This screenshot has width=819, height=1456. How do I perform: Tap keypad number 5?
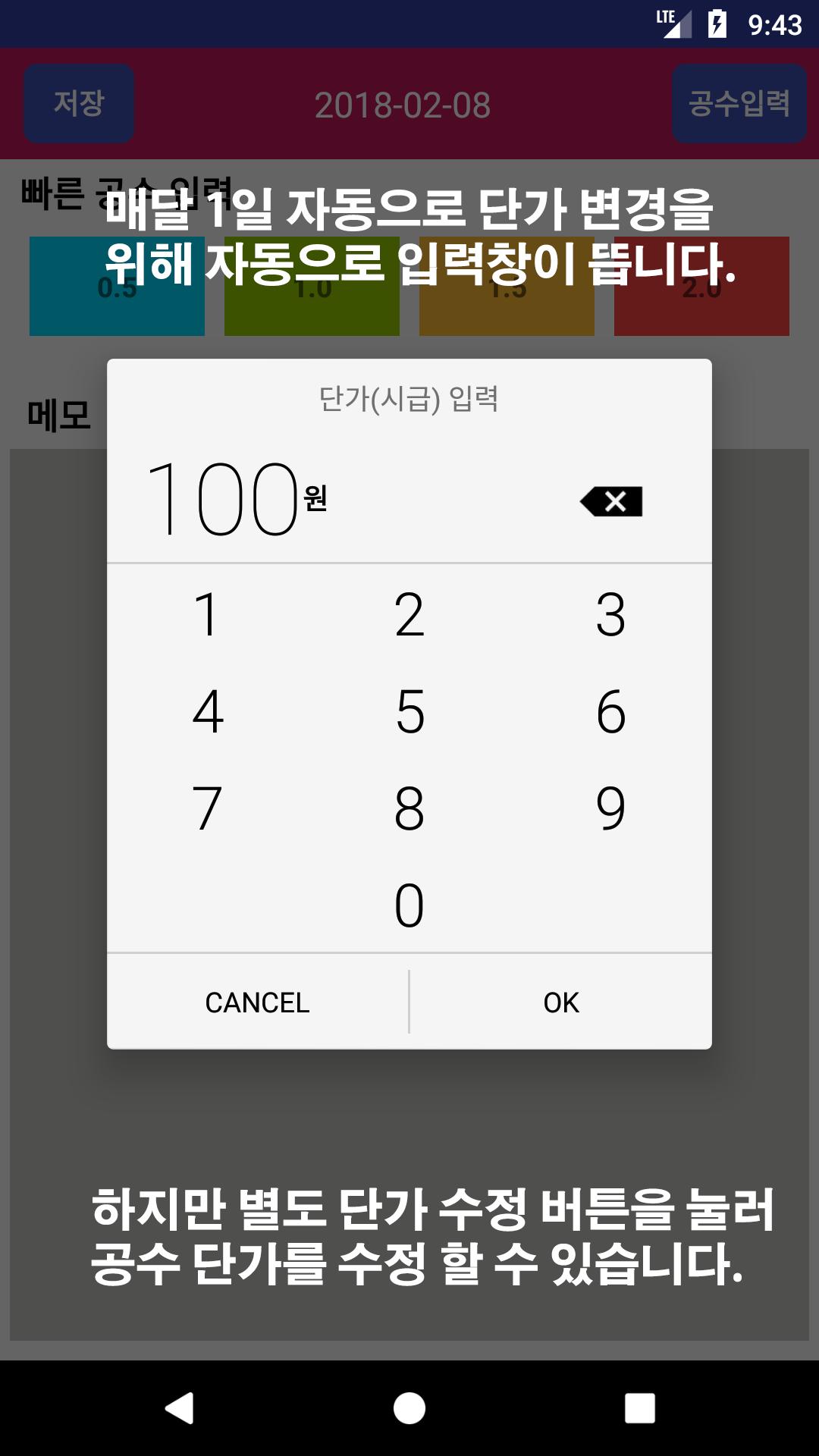click(409, 711)
